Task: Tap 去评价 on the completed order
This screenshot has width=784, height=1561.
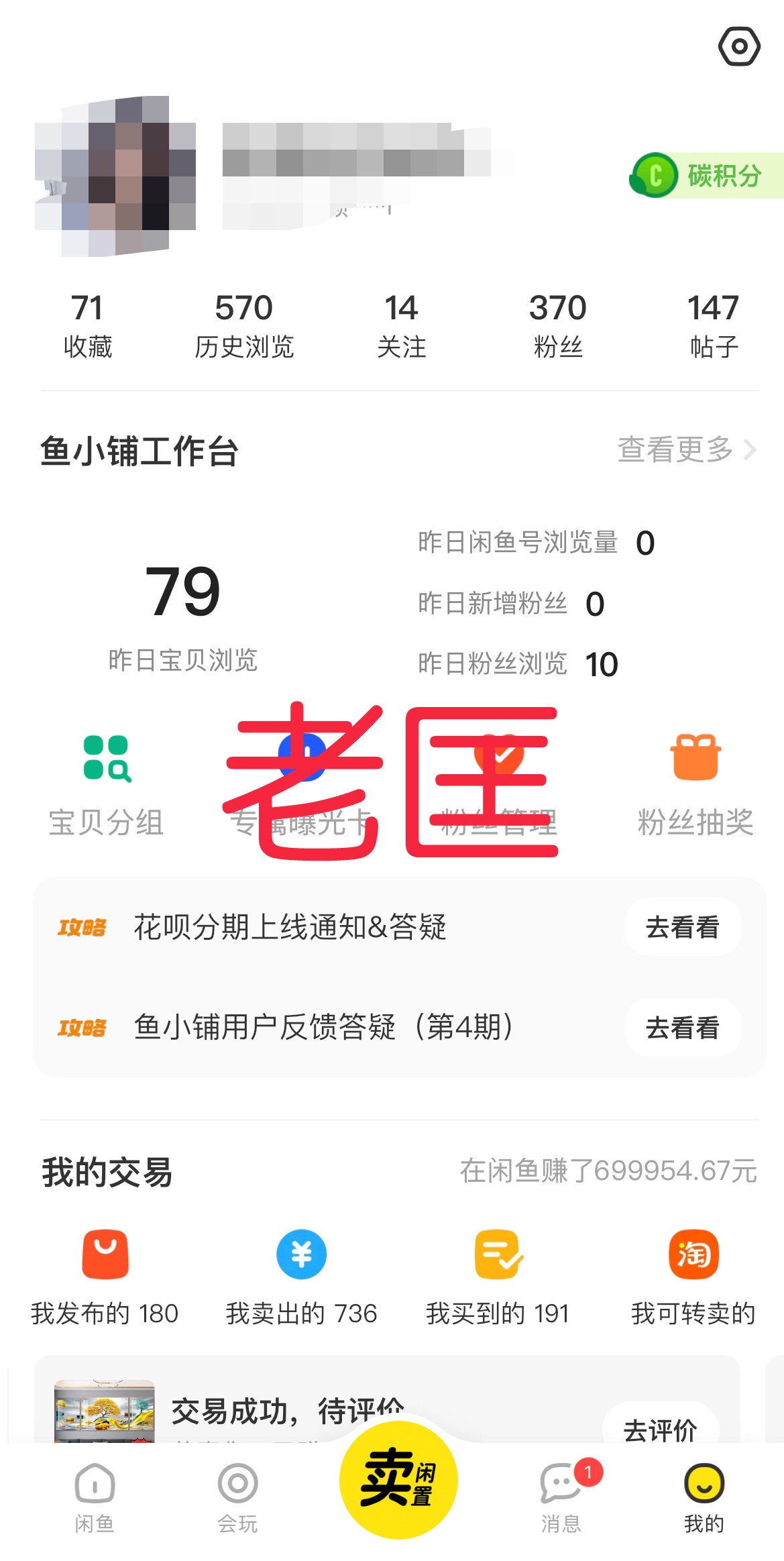Action: 661,1430
